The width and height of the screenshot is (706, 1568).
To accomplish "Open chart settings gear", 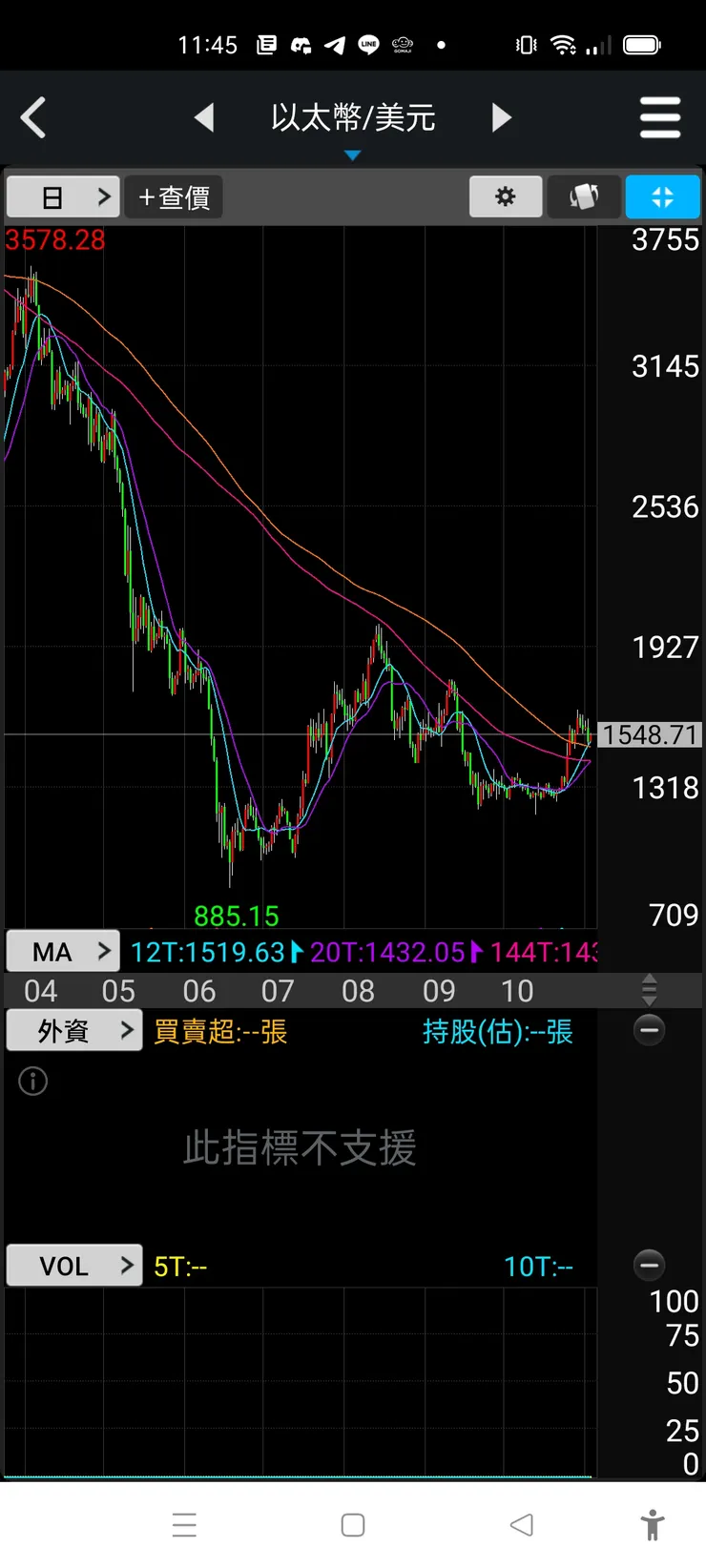I will coord(506,197).
